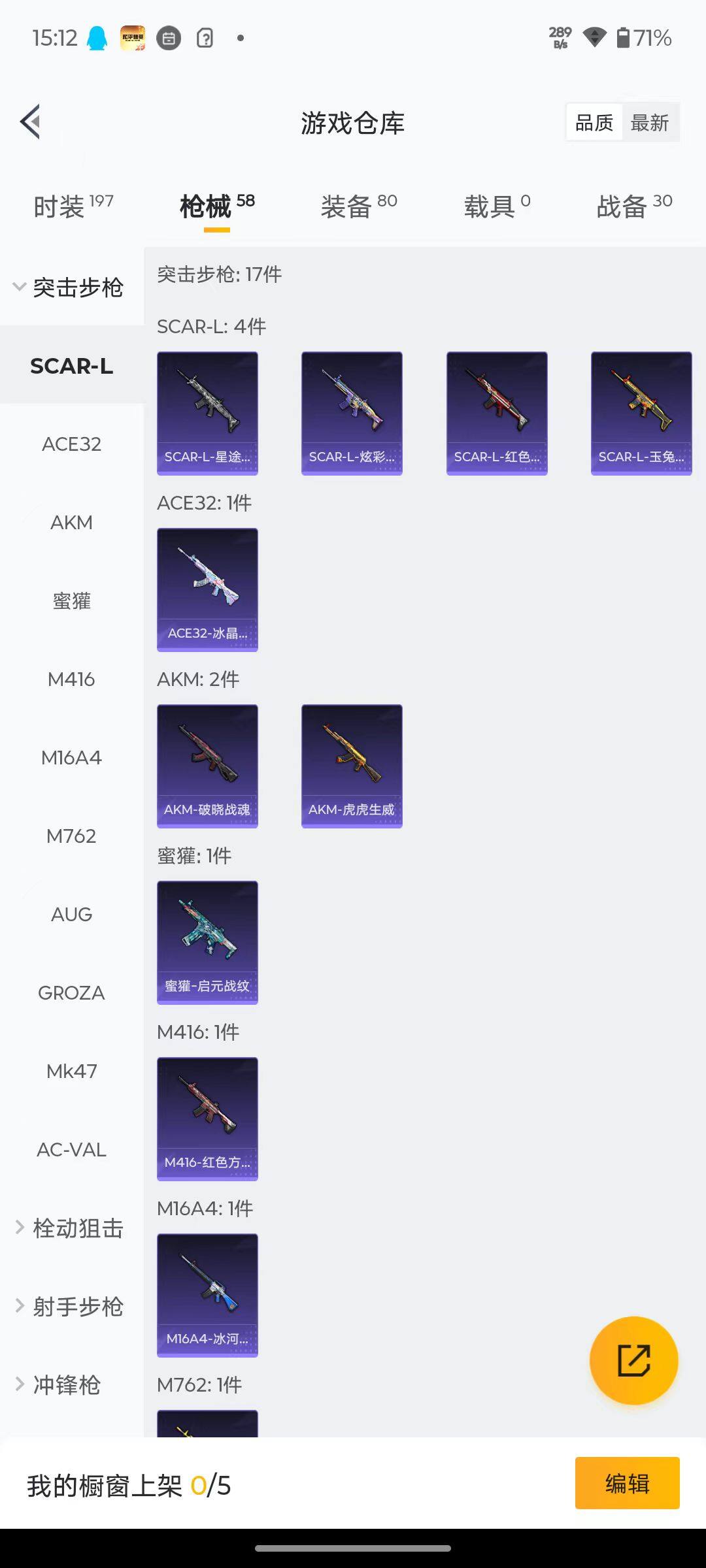Screen dimensions: 706x1568
Task: View the 蜜獾-启元战纹 skin thumbnail
Action: coord(207,943)
